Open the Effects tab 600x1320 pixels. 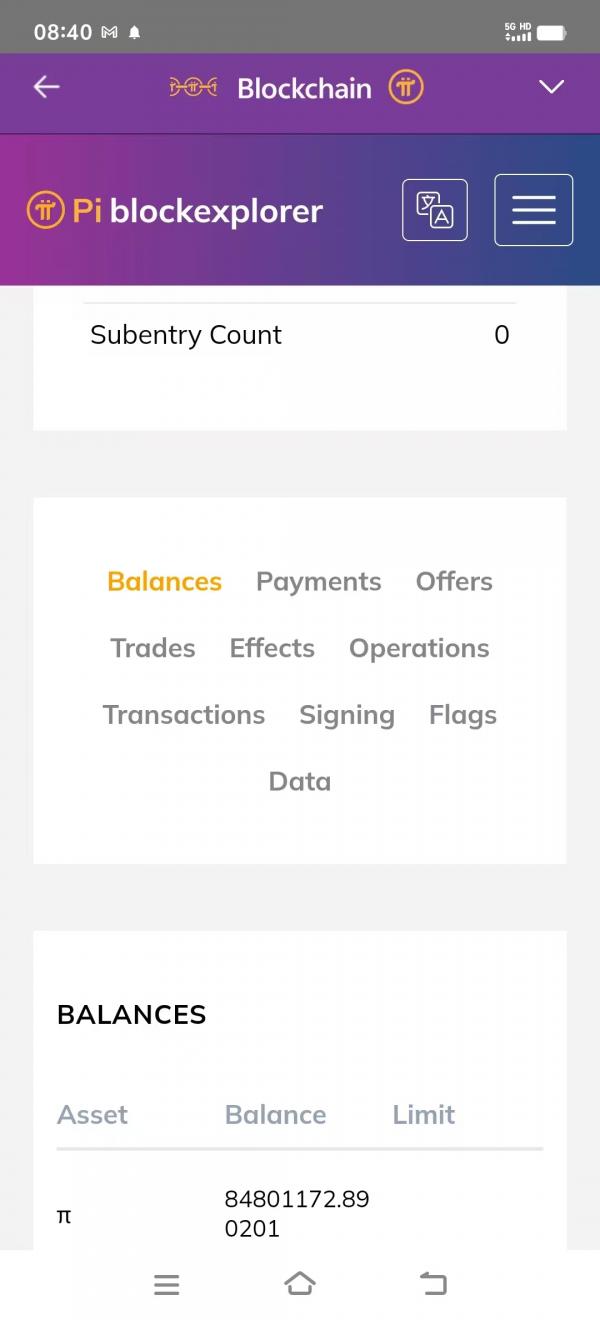[x=272, y=648]
